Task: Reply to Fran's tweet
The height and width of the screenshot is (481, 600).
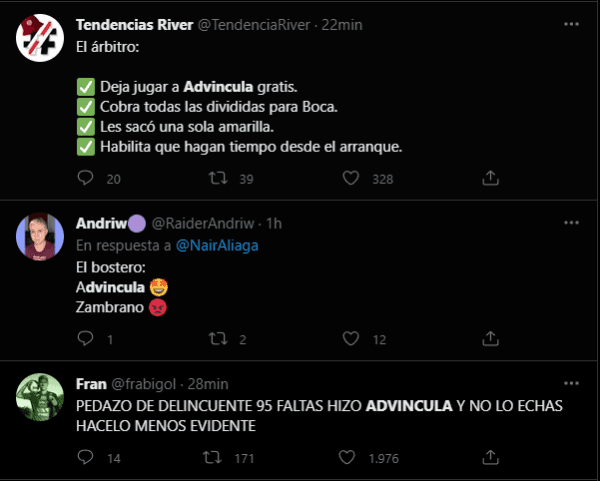Action: (86, 458)
